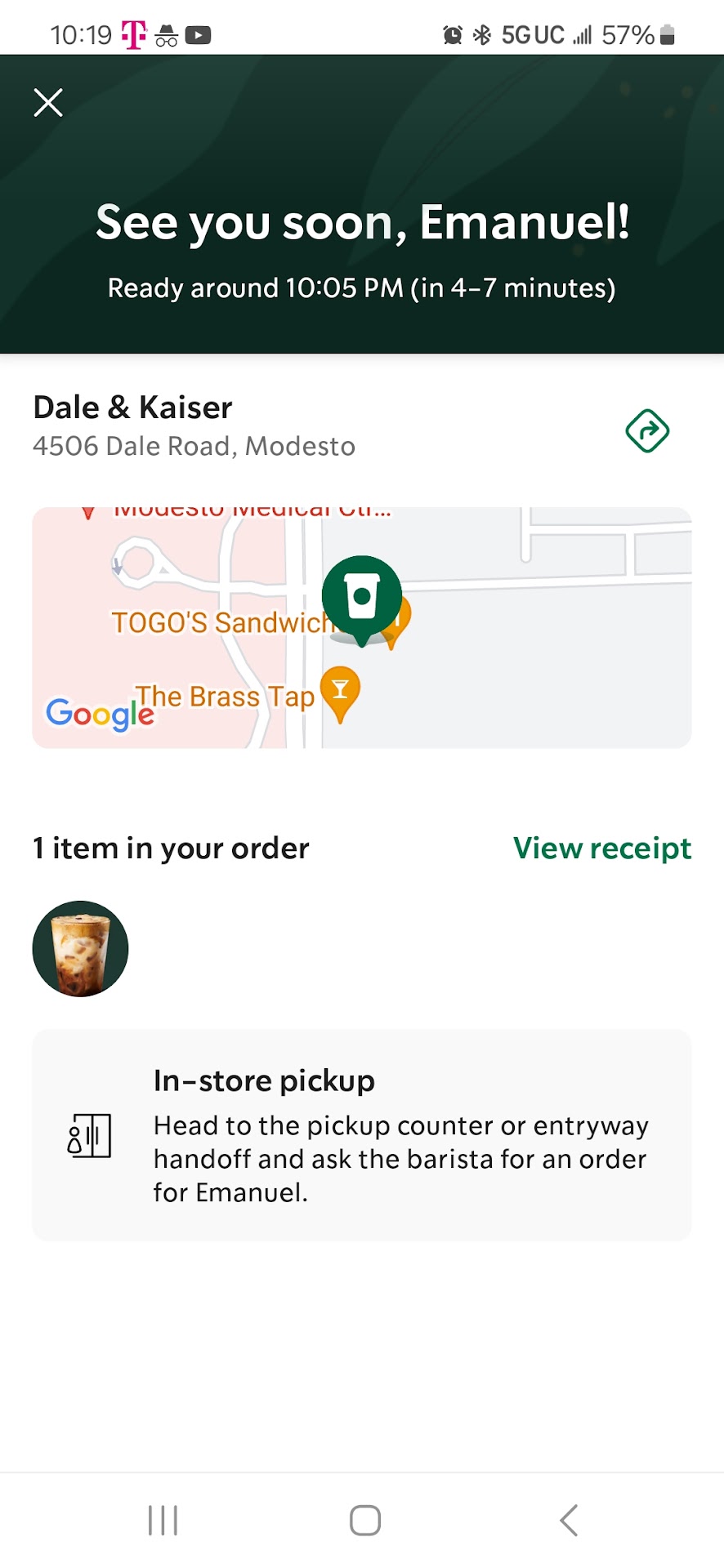The width and height of the screenshot is (724, 1568).
Task: Close the order confirmation screen
Action: [x=48, y=103]
